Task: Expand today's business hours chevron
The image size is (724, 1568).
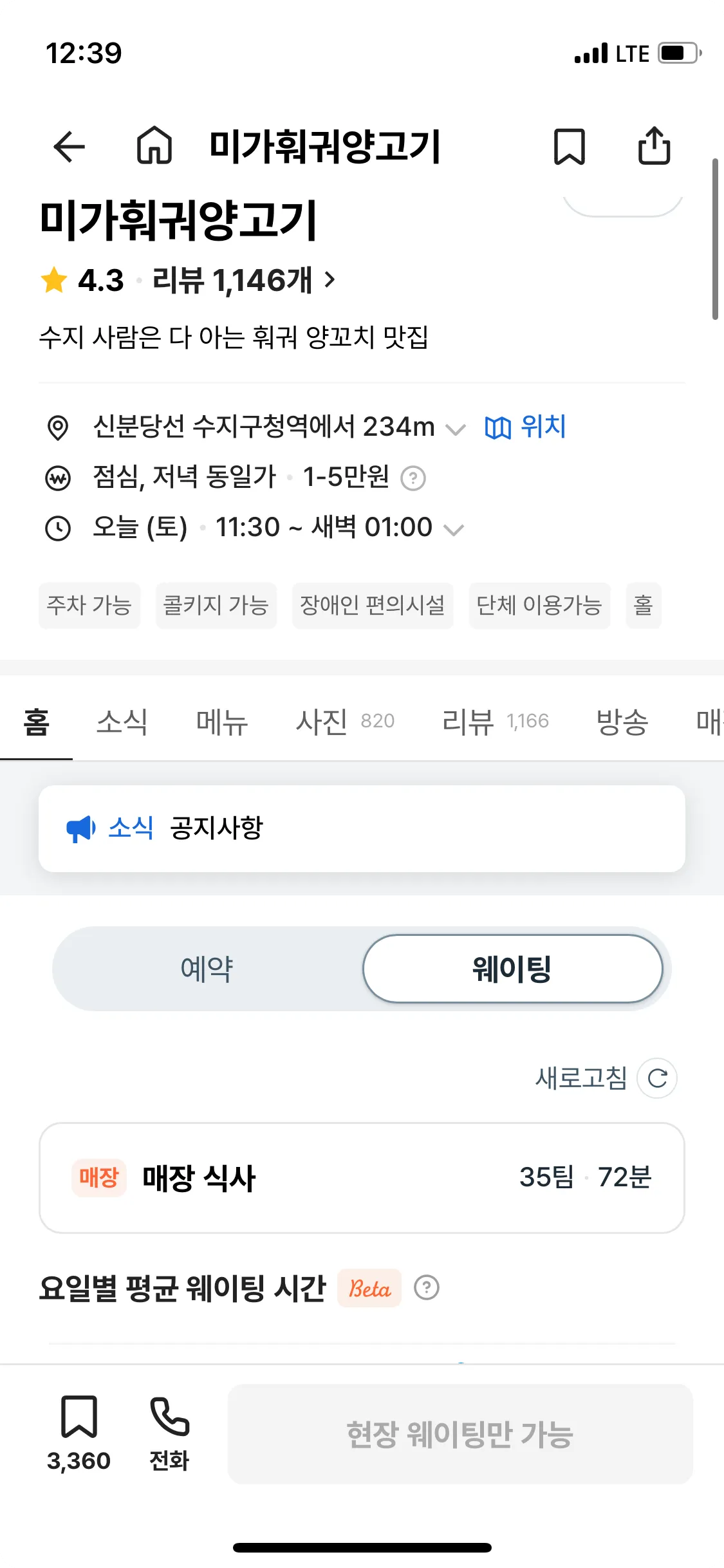Action: click(454, 529)
